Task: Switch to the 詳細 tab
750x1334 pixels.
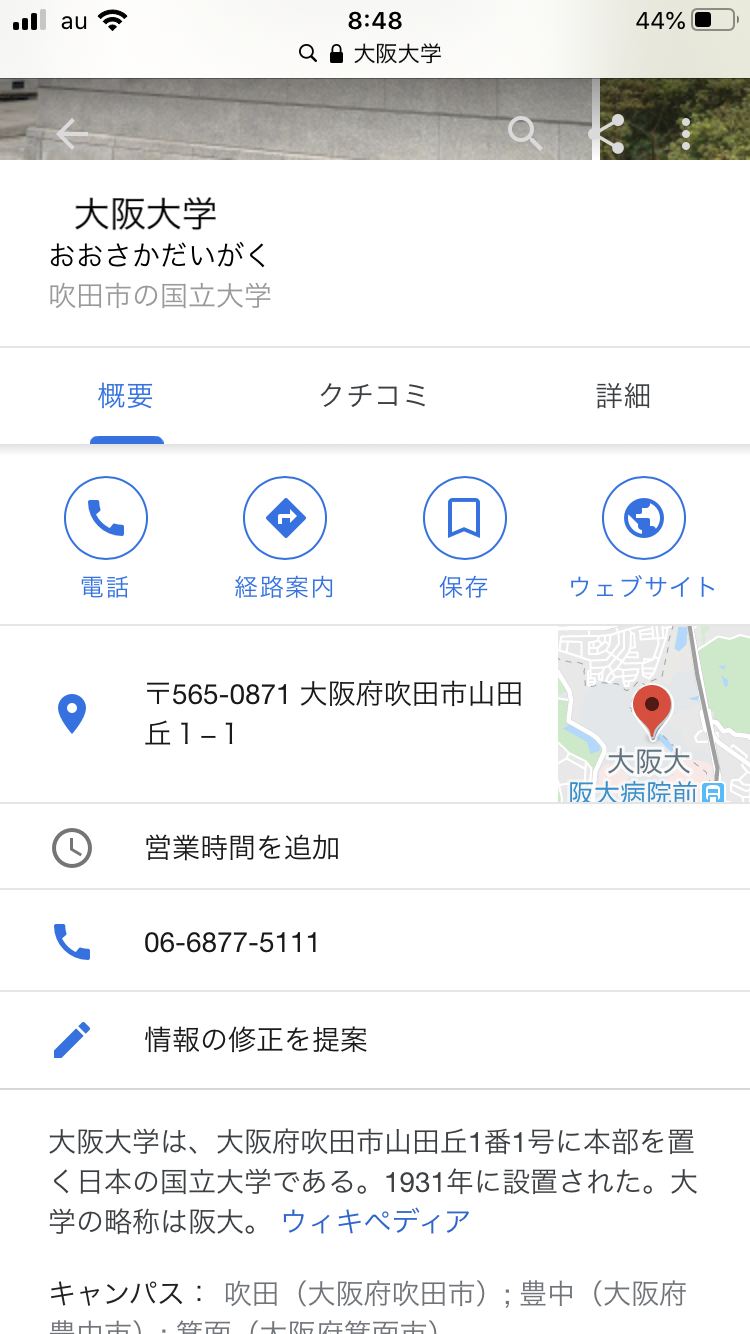Action: pos(623,396)
